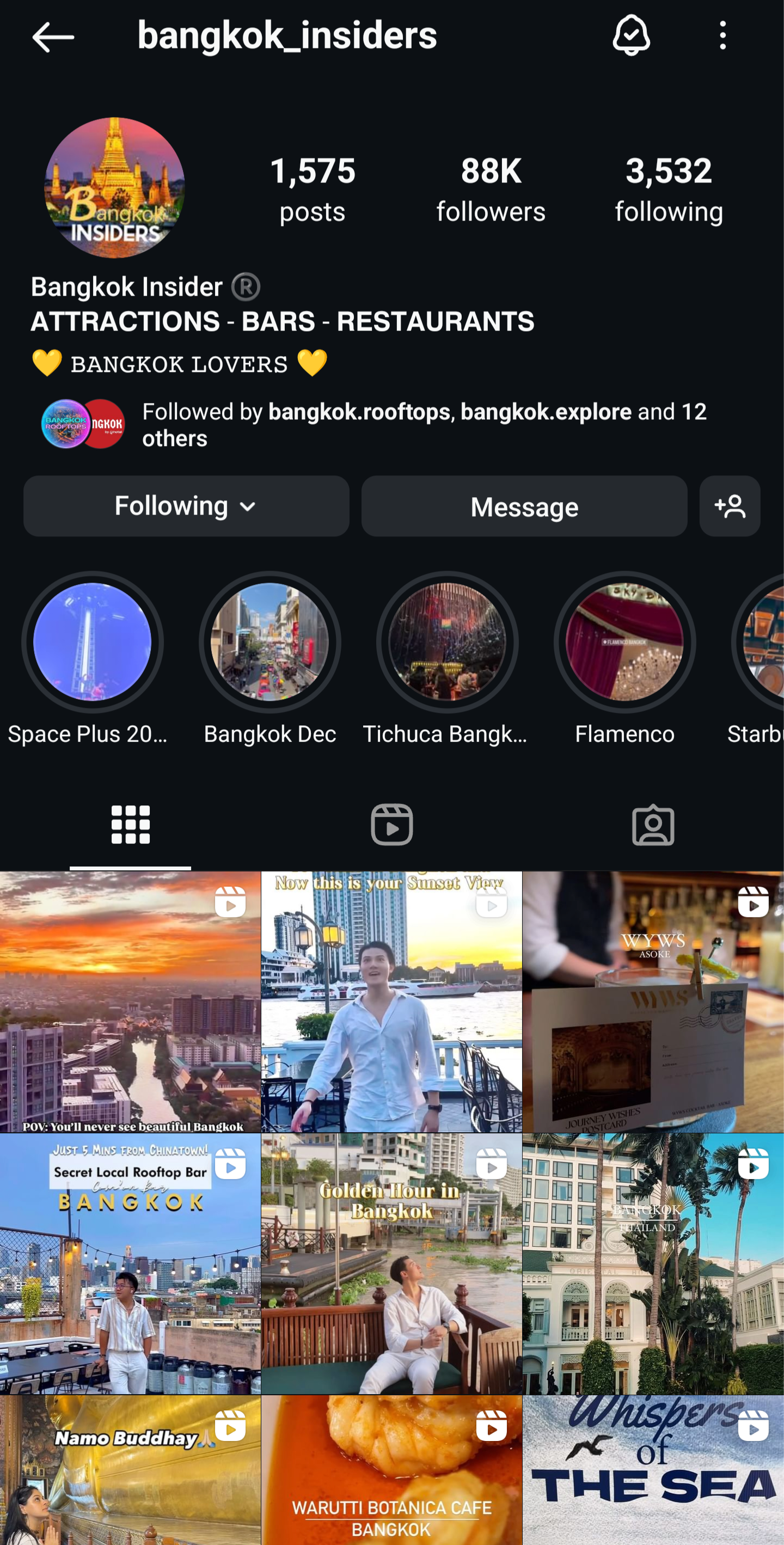Open the Warutti Botanica Cafe reel
The image size is (784, 1545).
[x=391, y=1470]
